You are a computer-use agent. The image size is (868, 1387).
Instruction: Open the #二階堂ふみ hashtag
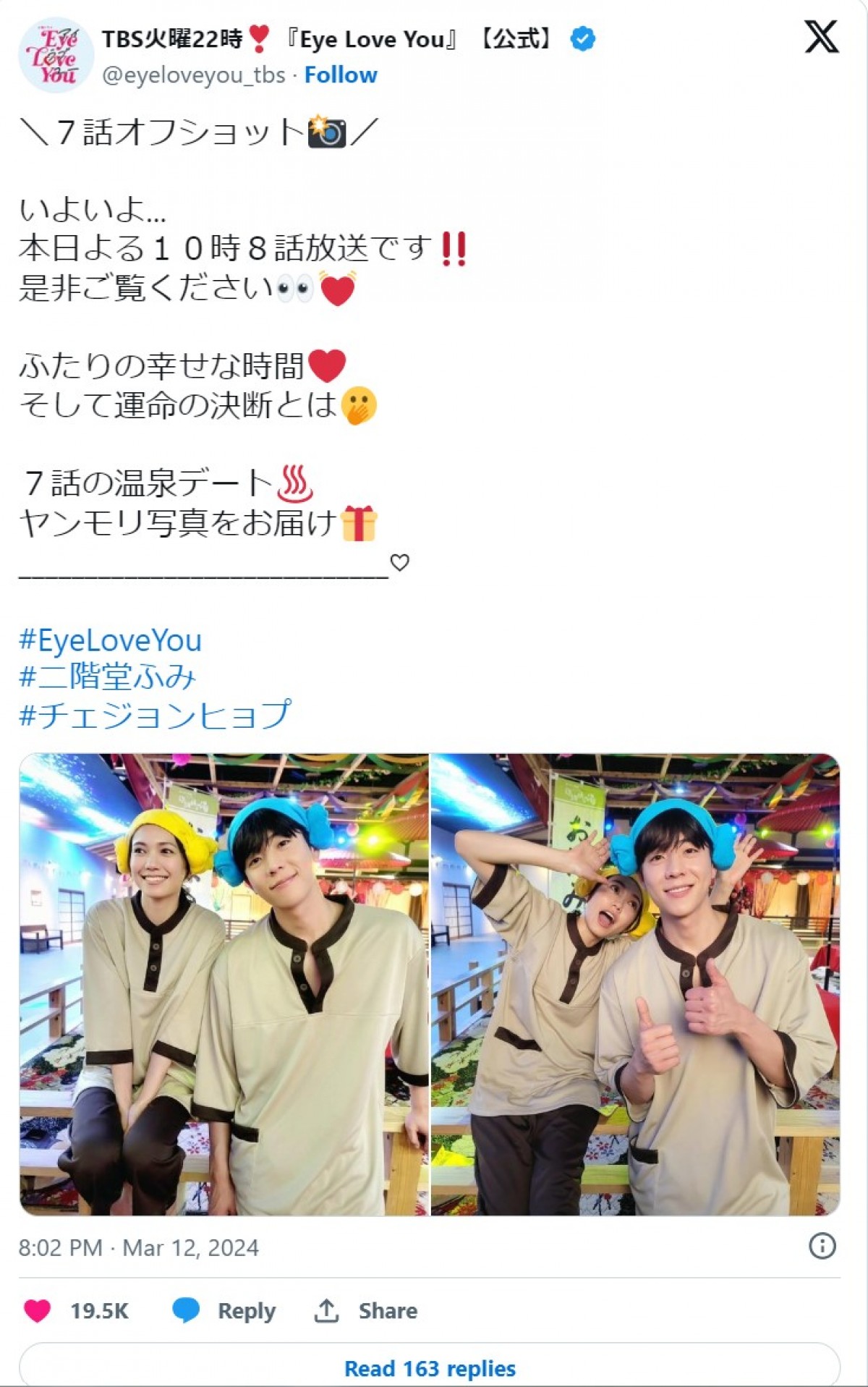click(x=107, y=677)
